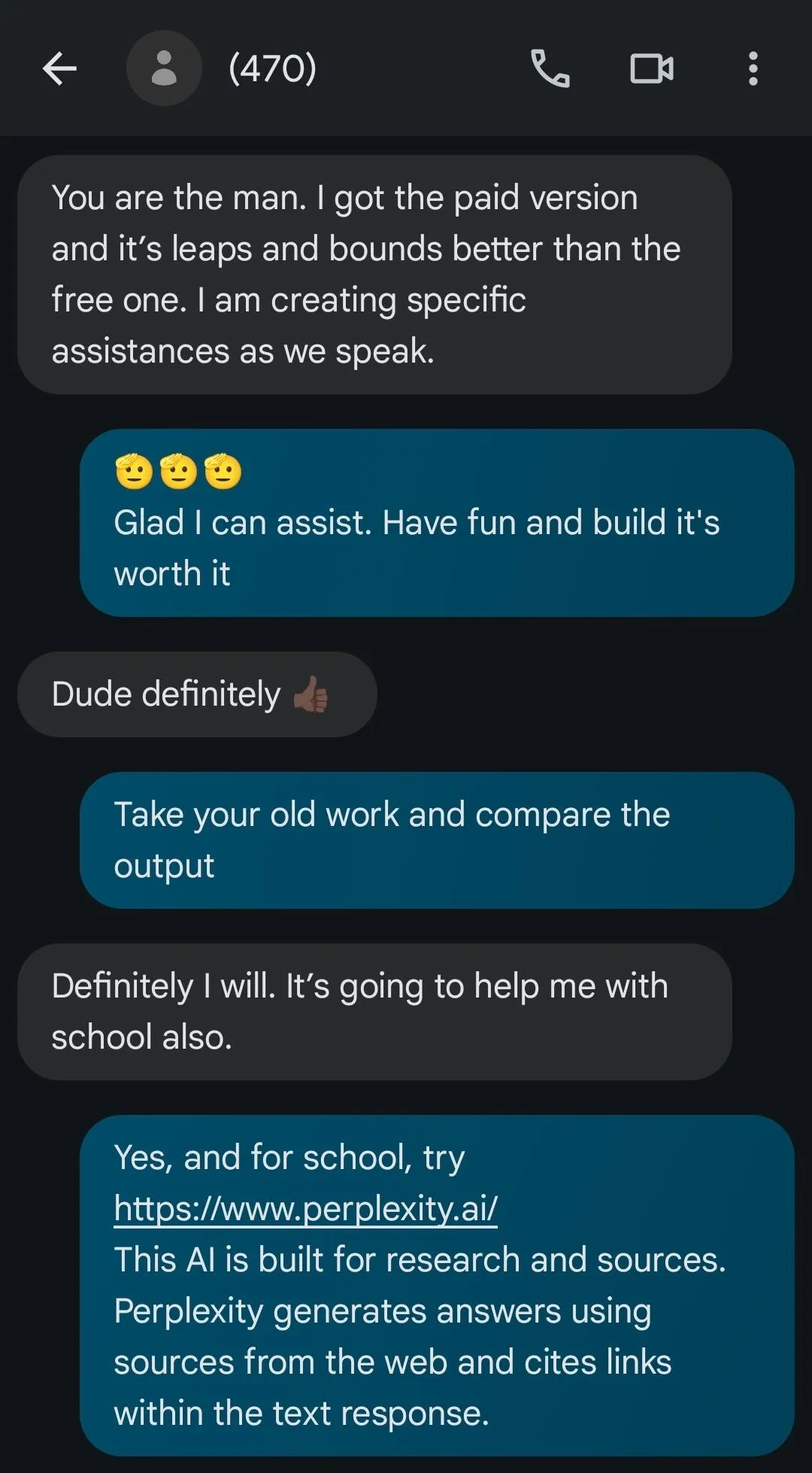Start a voice call

point(550,69)
